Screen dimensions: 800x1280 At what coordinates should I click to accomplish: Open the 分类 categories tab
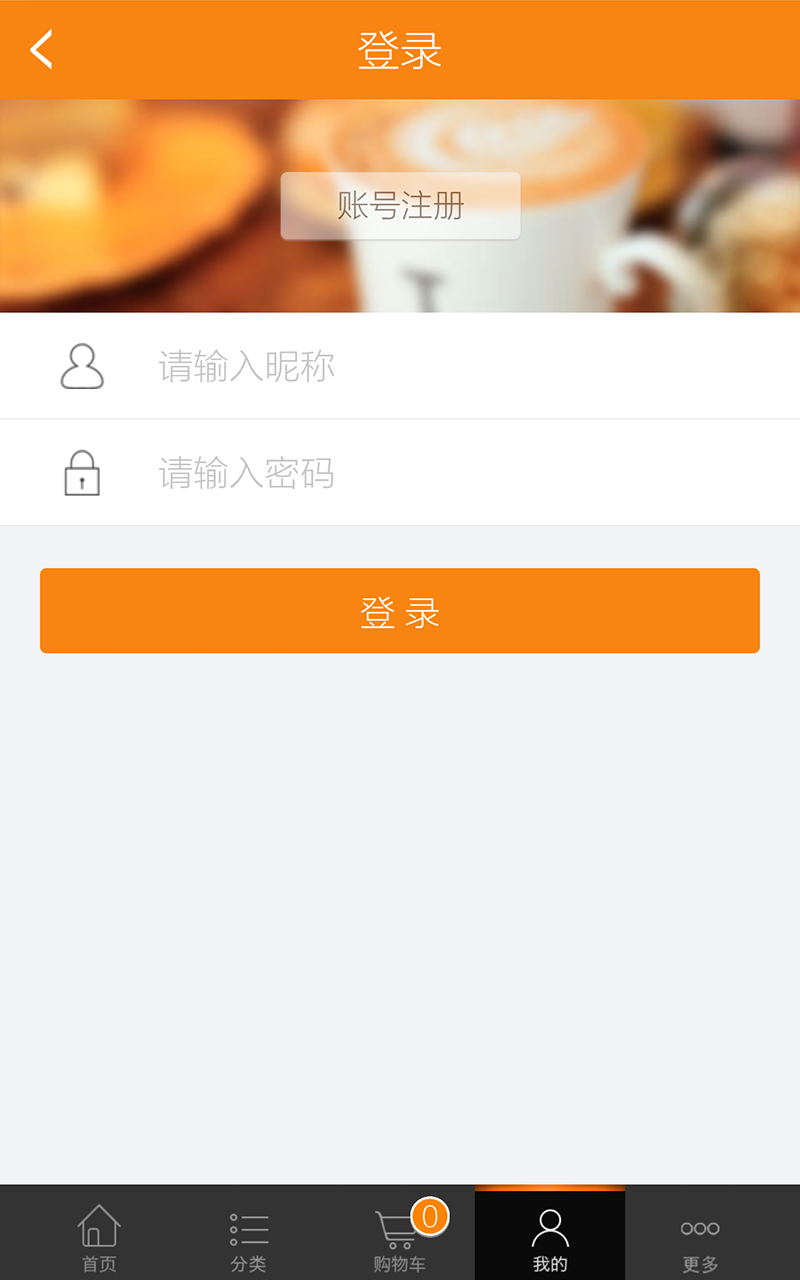pos(249,1238)
